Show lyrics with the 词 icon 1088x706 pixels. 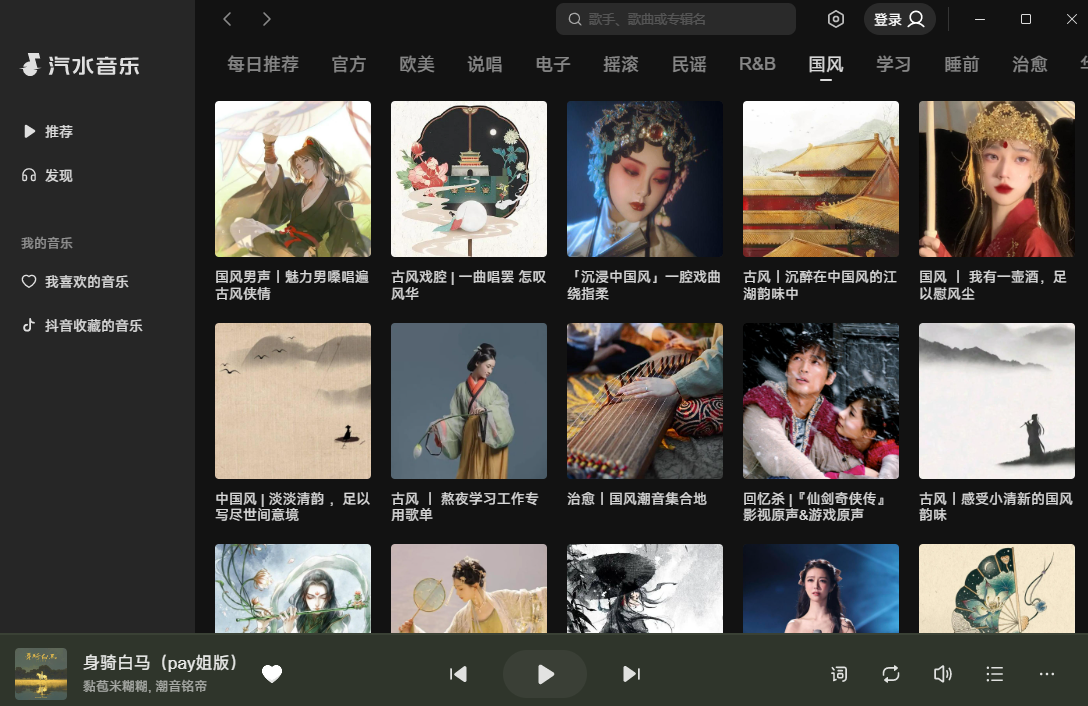coord(839,674)
